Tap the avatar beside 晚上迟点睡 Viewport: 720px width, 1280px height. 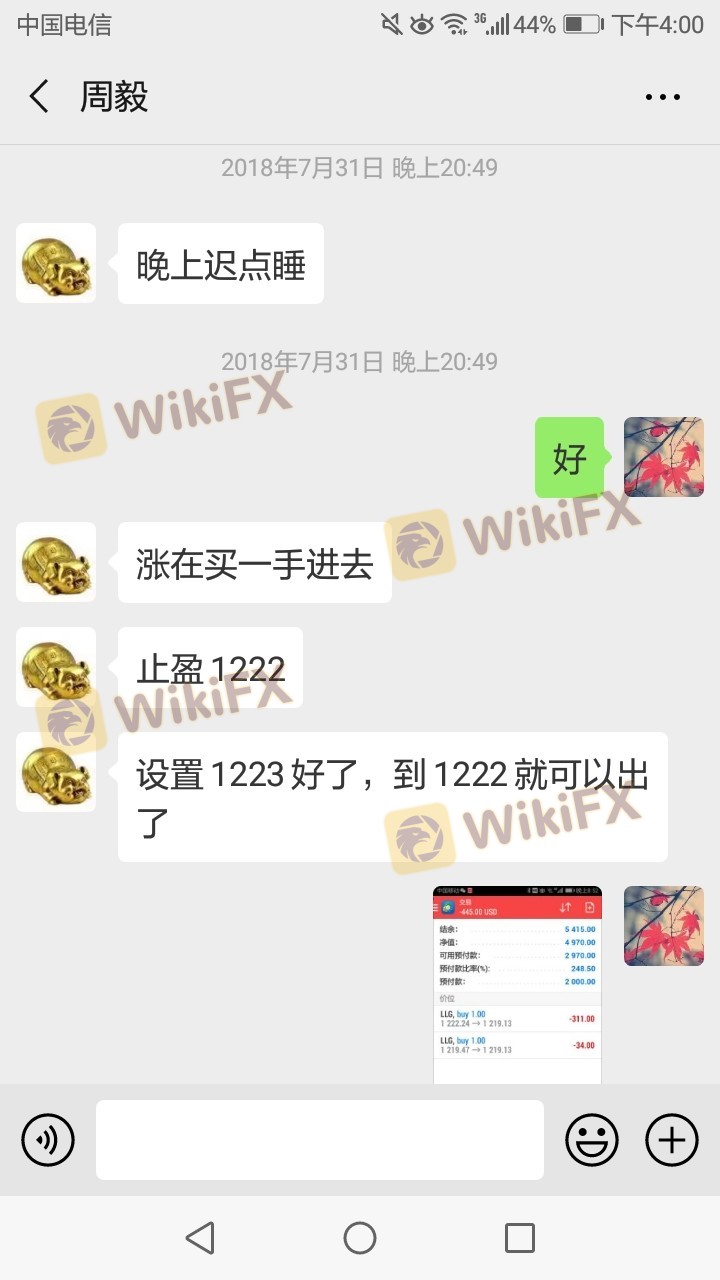[x=56, y=263]
